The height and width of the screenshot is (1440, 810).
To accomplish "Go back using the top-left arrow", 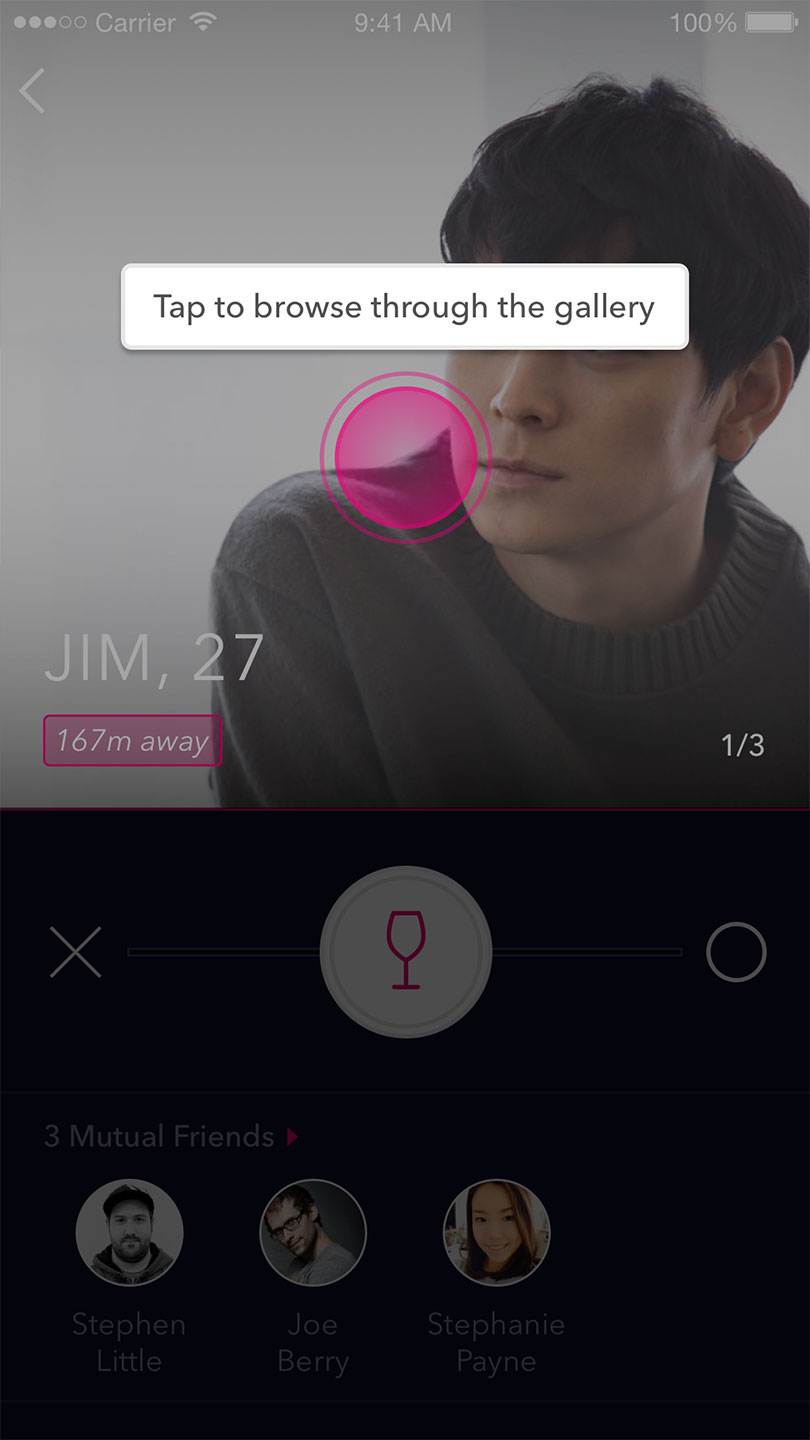I will [x=33, y=91].
